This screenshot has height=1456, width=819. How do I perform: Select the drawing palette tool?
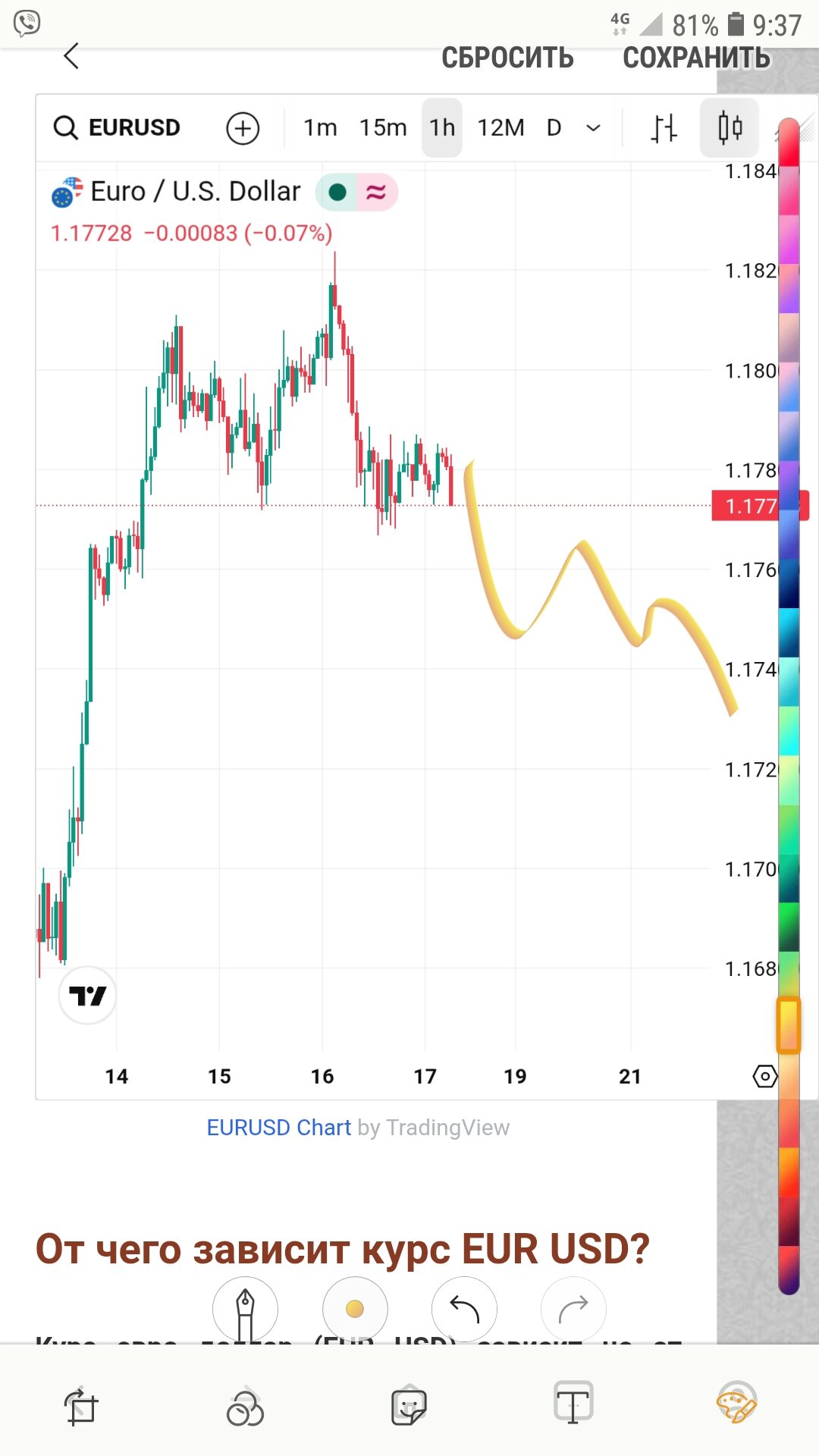(736, 1404)
